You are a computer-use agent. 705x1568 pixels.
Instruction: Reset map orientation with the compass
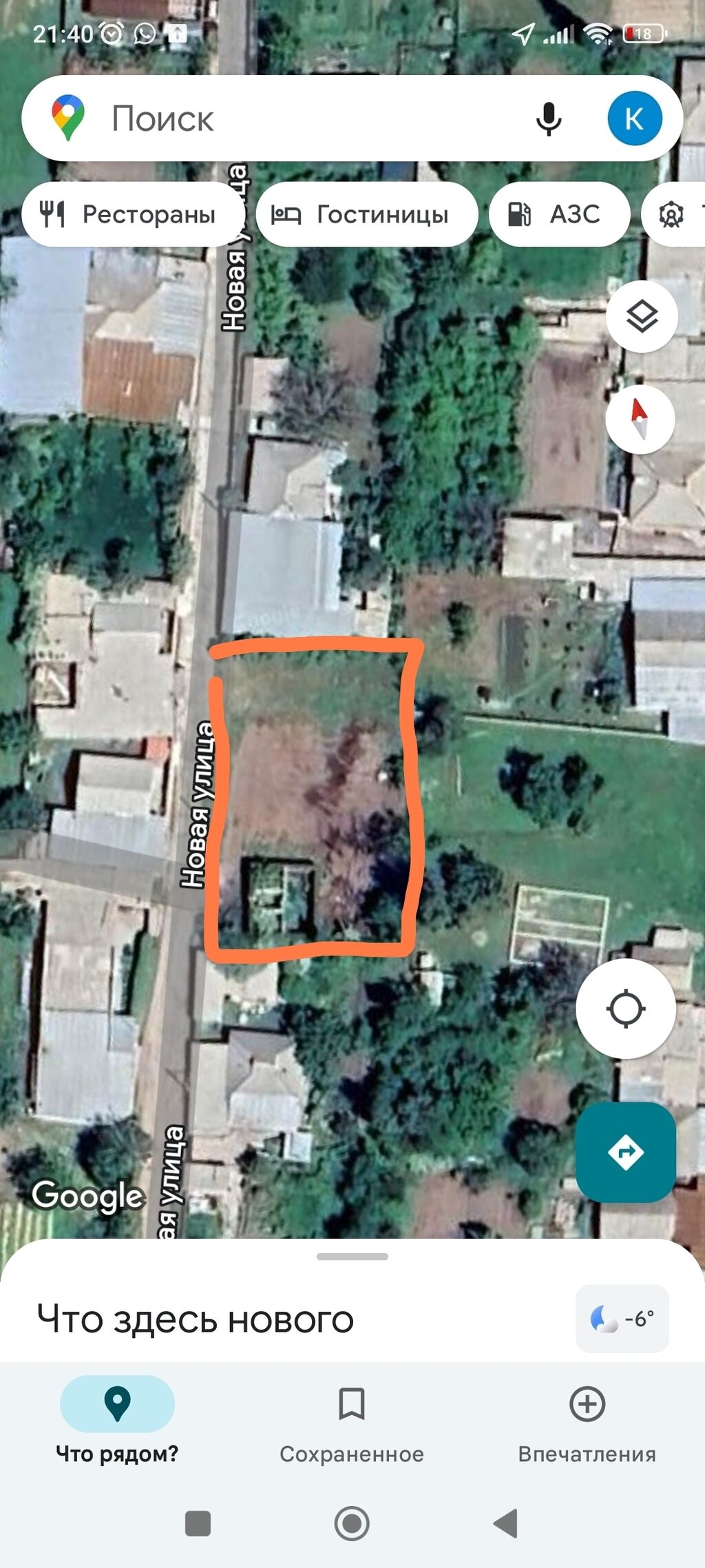[640, 419]
